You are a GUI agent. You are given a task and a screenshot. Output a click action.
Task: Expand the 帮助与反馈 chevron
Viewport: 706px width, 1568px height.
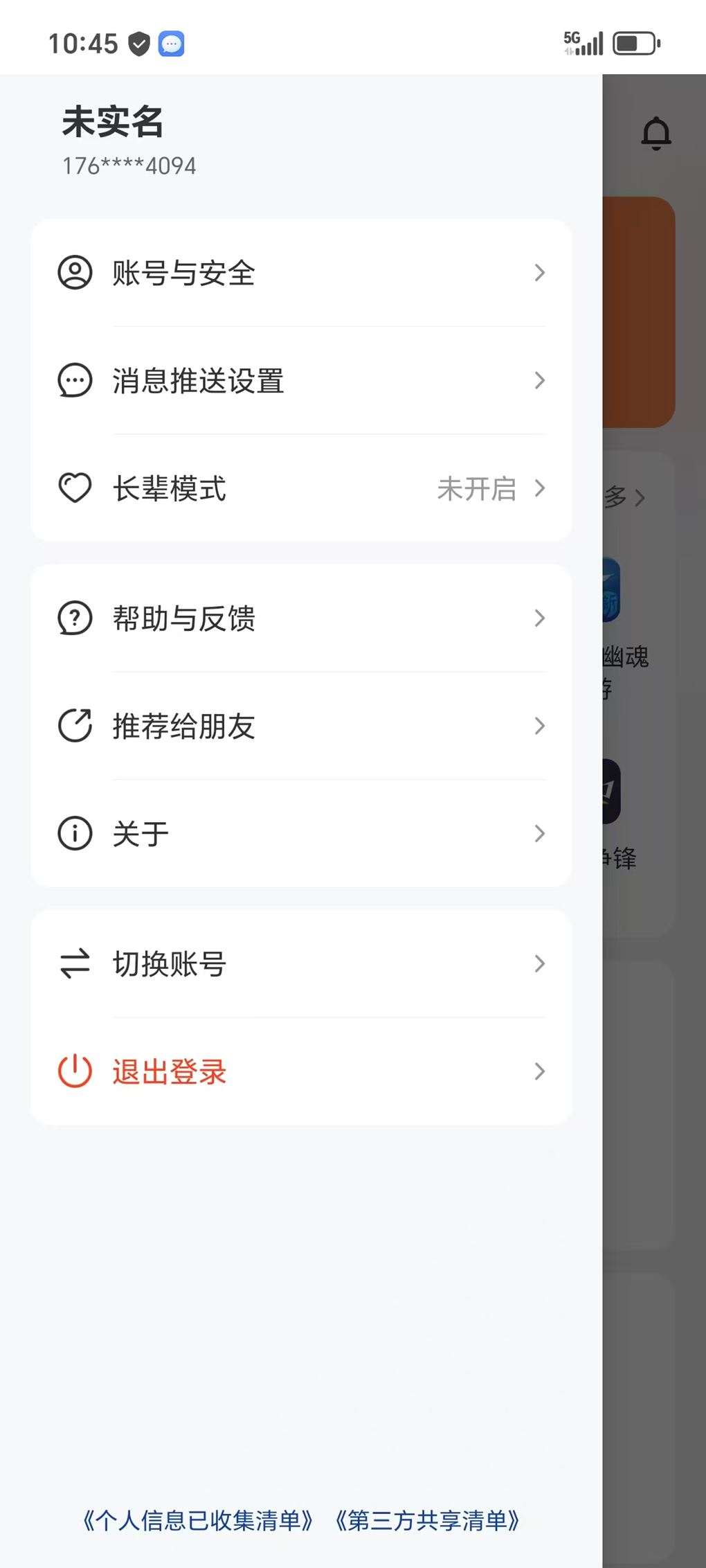pyautogui.click(x=540, y=618)
